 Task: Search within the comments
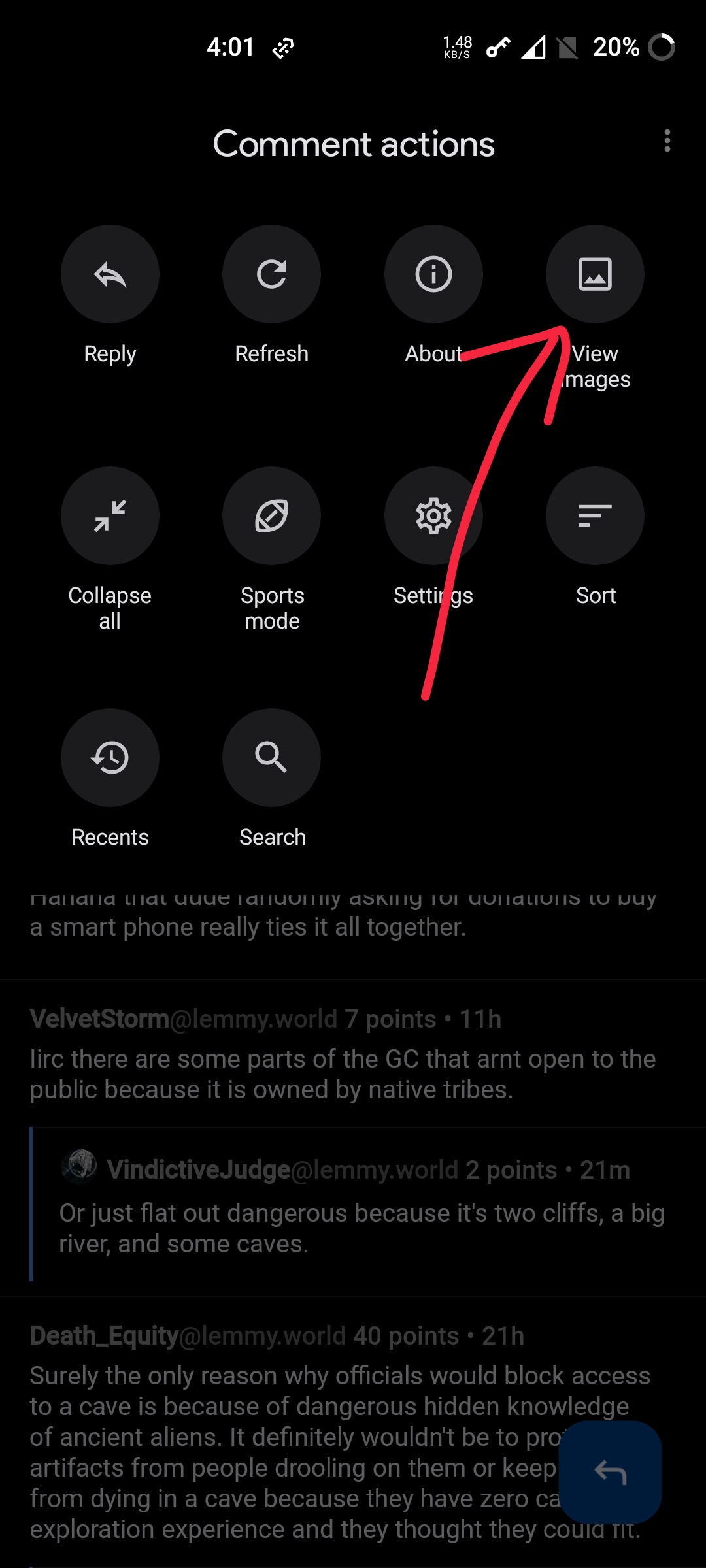271,758
